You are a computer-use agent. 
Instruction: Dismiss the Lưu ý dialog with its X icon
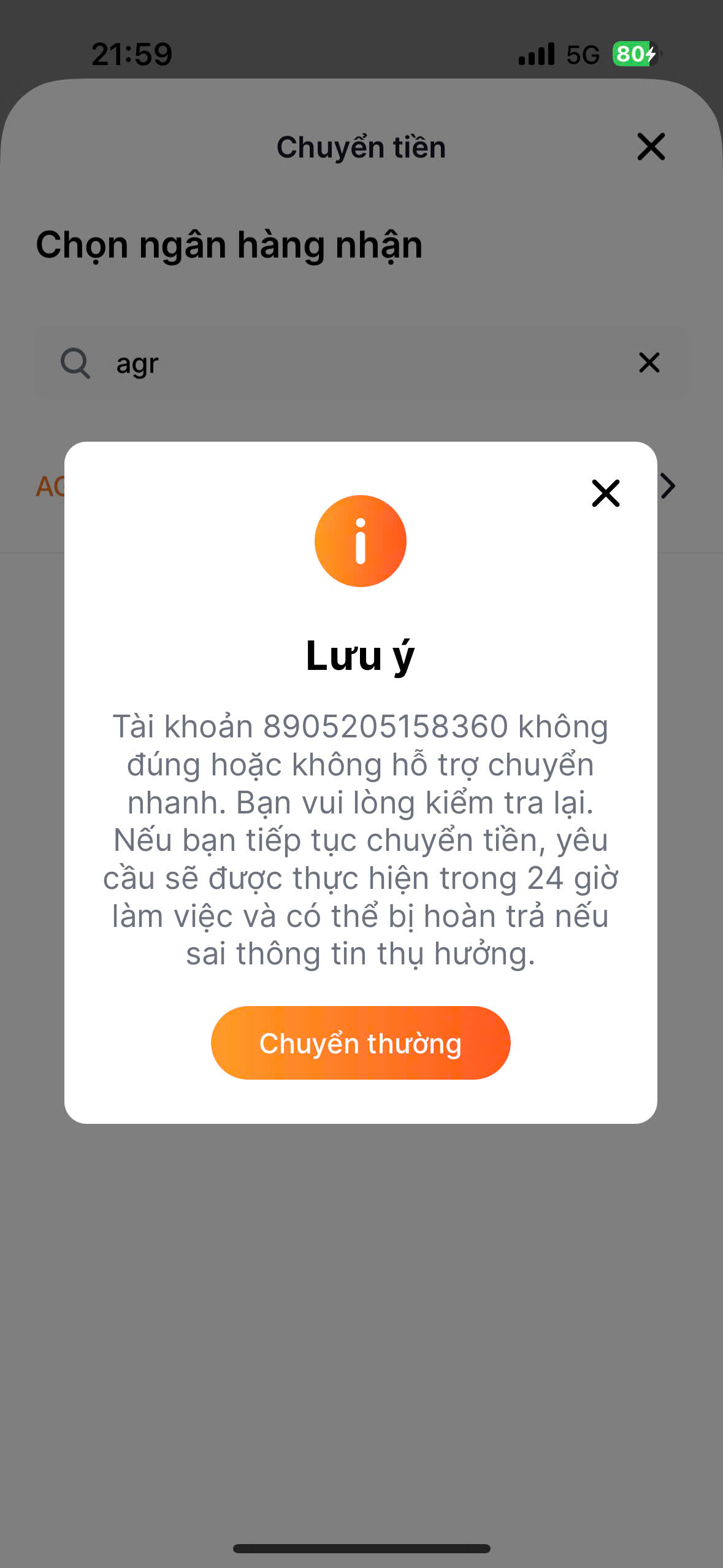[605, 493]
